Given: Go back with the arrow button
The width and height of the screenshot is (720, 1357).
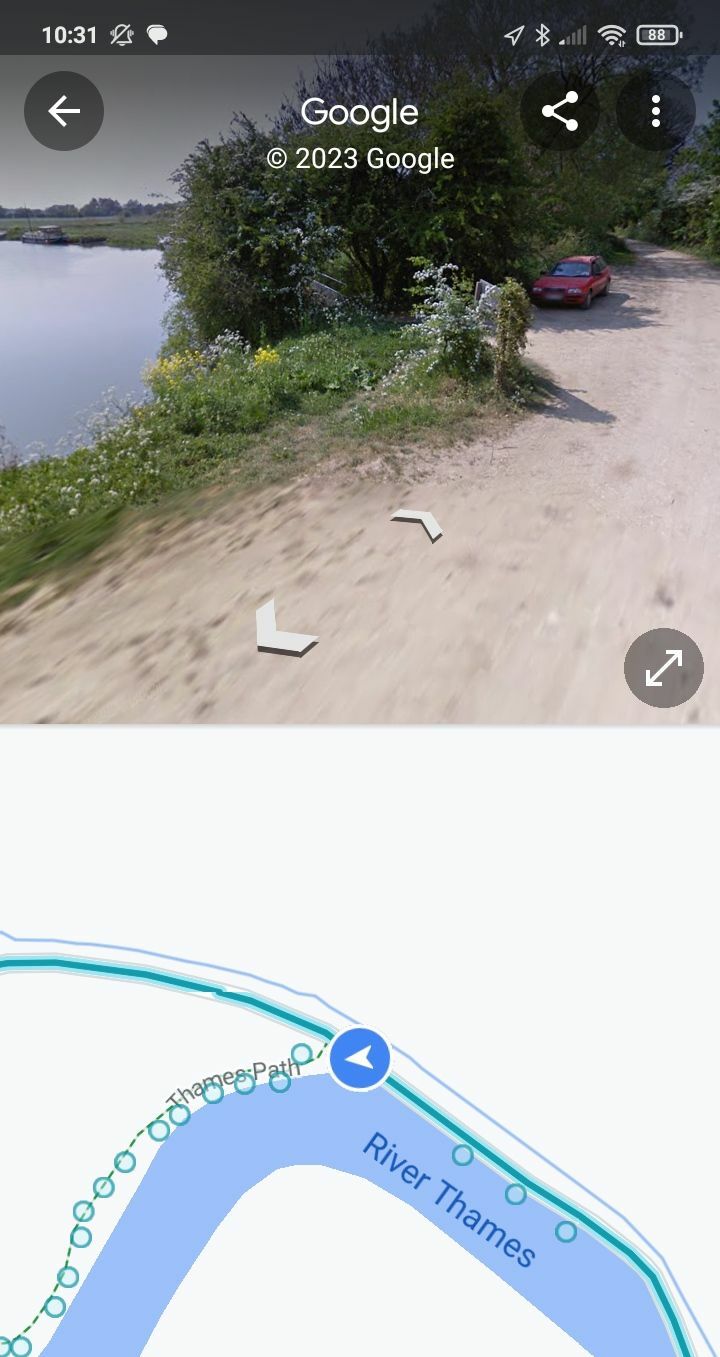Looking at the screenshot, I should pos(64,111).
